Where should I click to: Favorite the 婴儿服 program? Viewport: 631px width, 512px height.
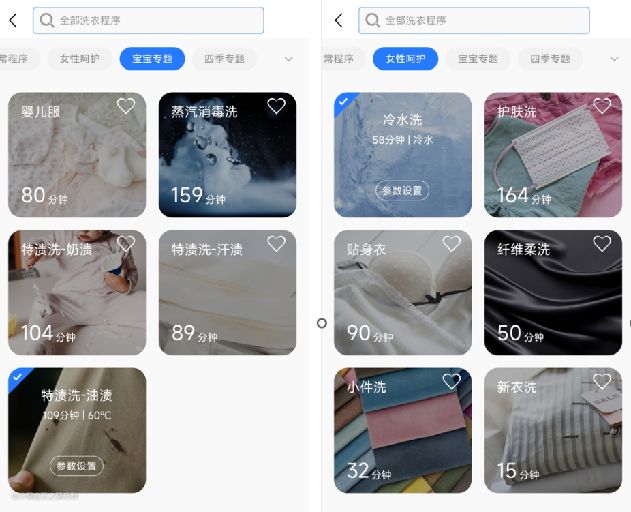126,106
